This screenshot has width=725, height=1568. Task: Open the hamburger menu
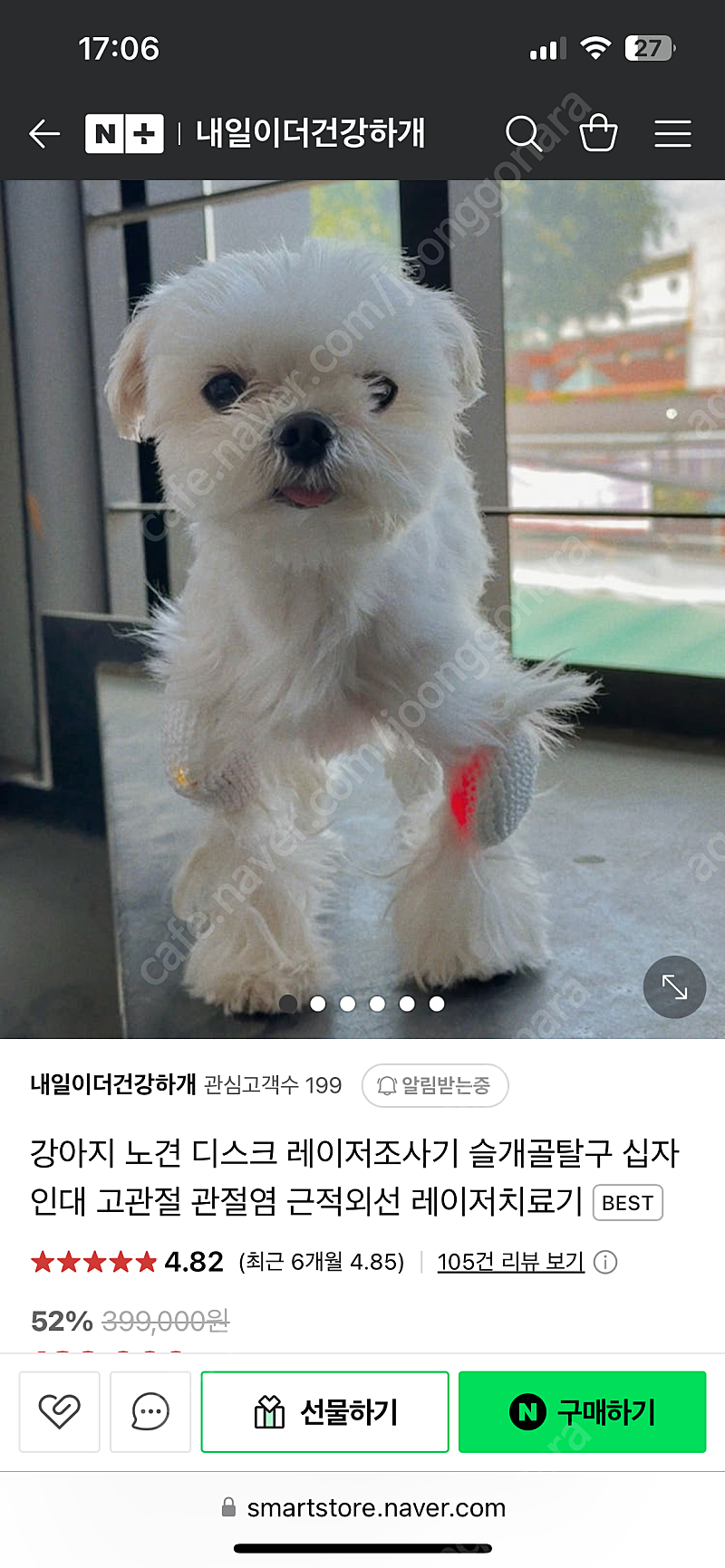[673, 134]
